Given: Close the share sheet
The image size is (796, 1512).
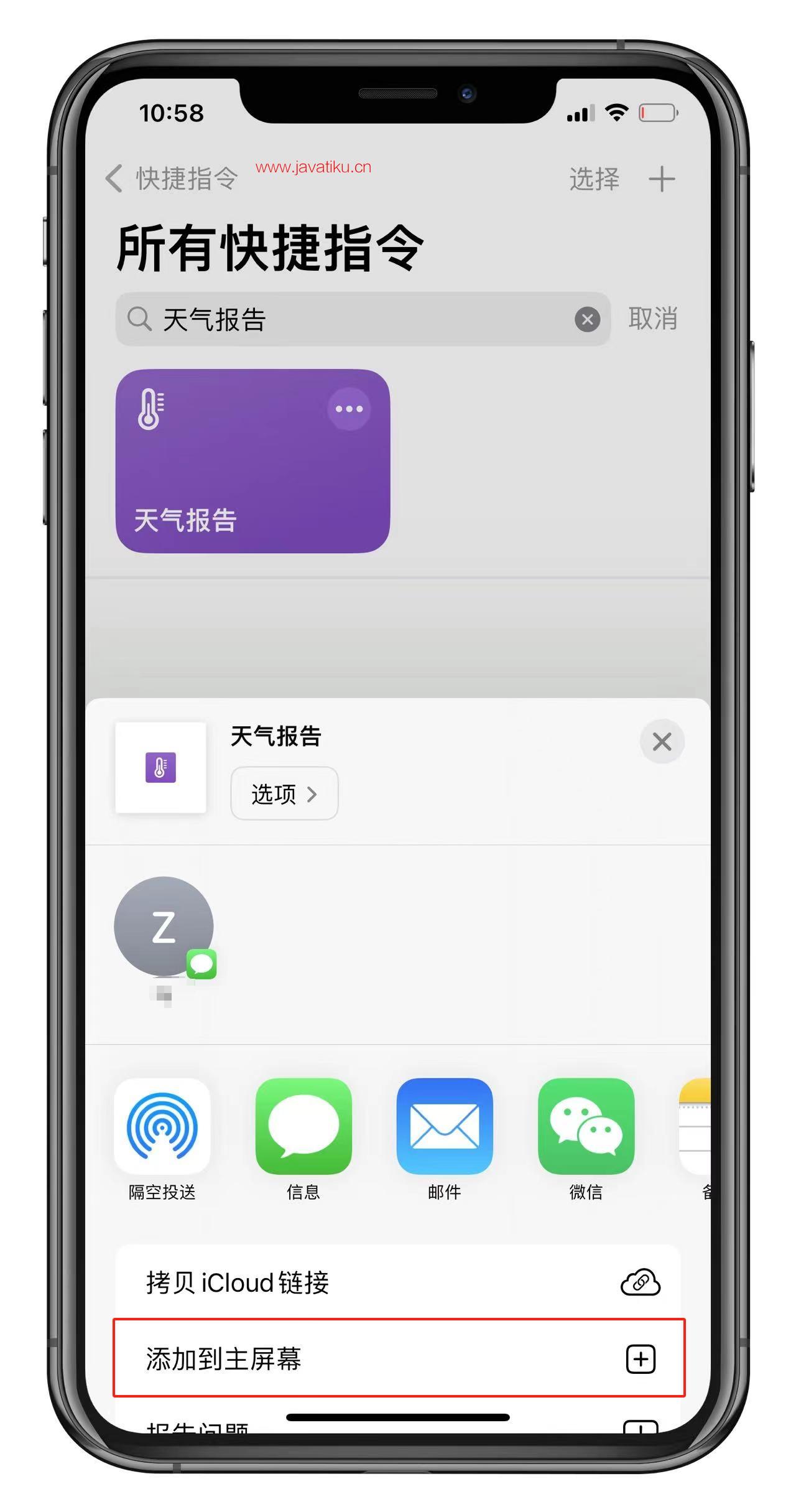Looking at the screenshot, I should (662, 741).
